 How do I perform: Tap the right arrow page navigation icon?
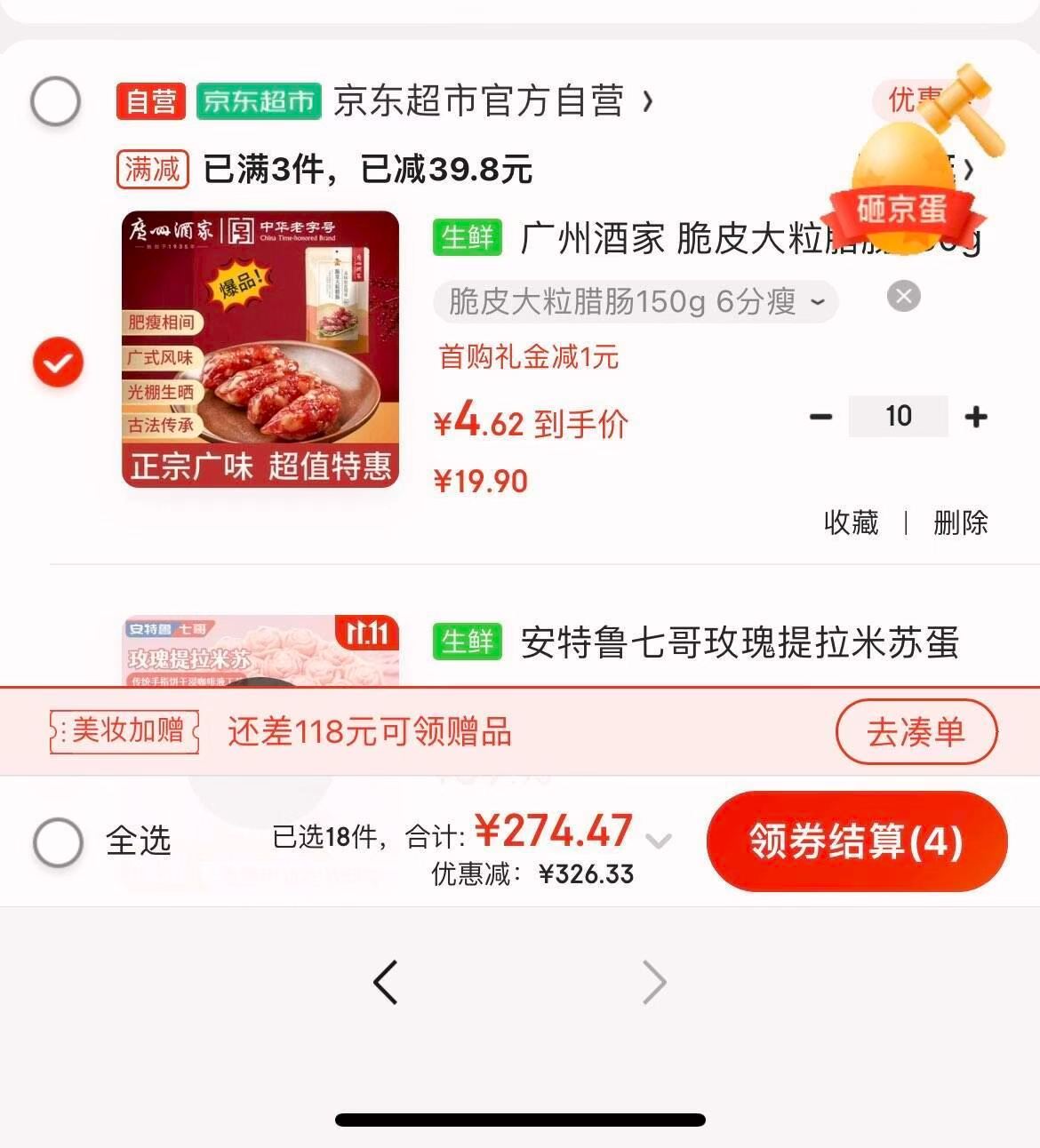pyautogui.click(x=655, y=982)
